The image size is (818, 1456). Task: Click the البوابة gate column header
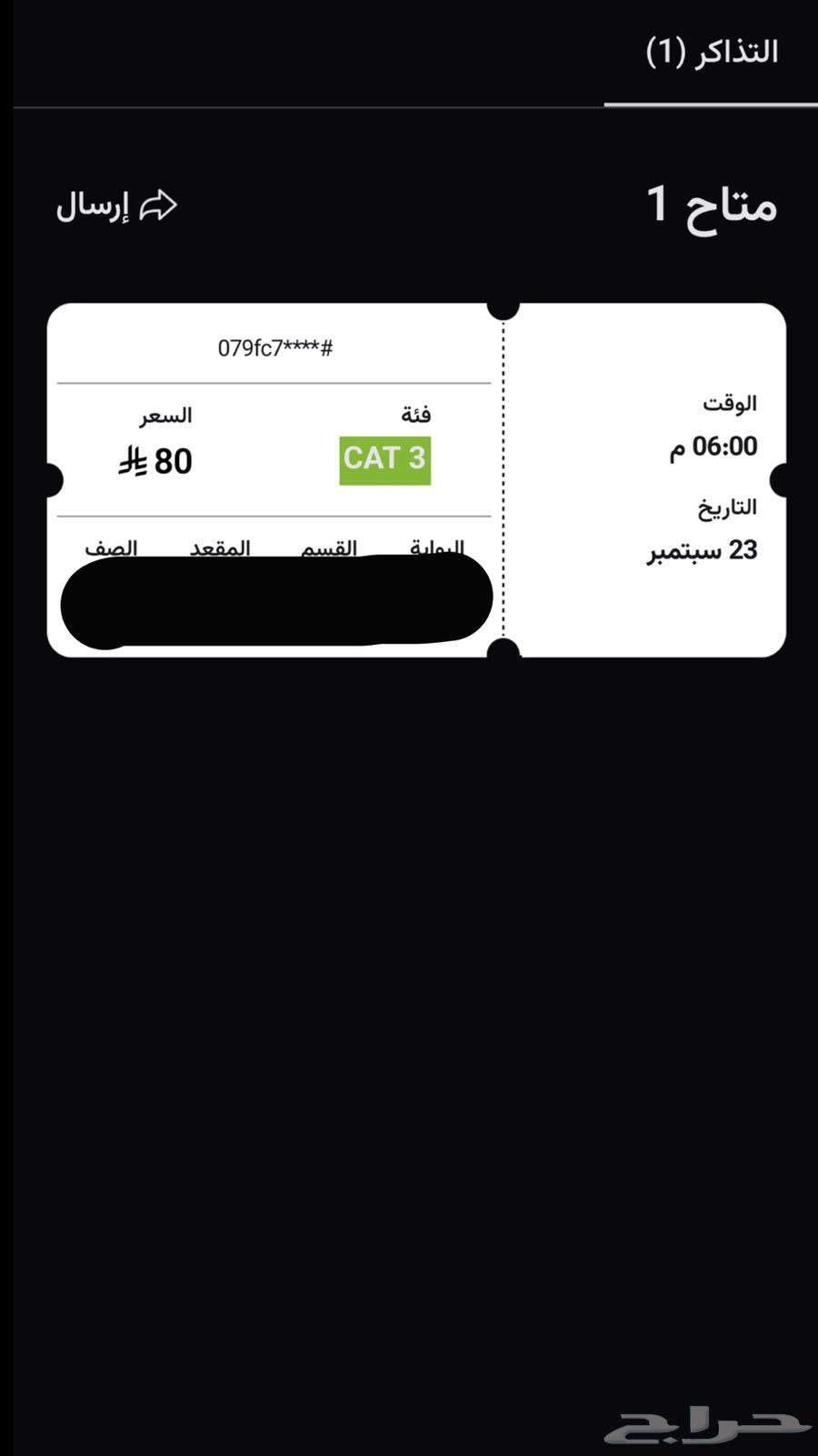pos(436,547)
